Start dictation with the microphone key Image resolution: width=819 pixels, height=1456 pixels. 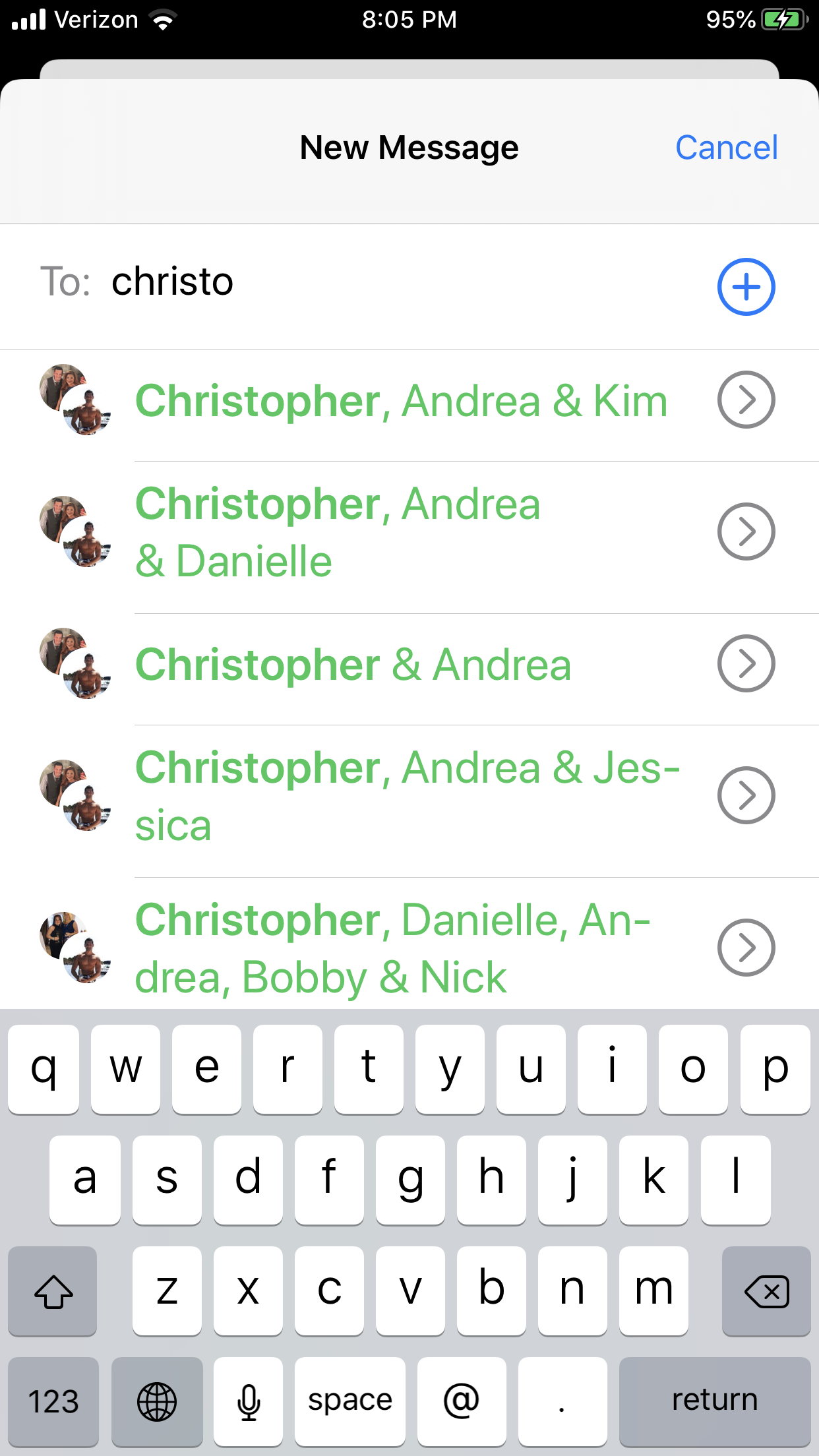[249, 1401]
